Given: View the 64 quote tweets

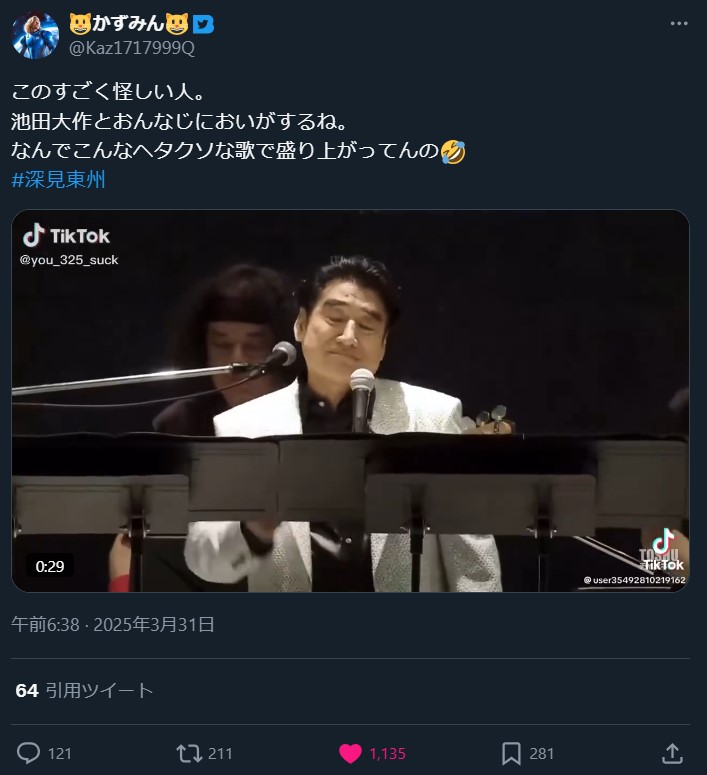Looking at the screenshot, I should (x=85, y=690).
